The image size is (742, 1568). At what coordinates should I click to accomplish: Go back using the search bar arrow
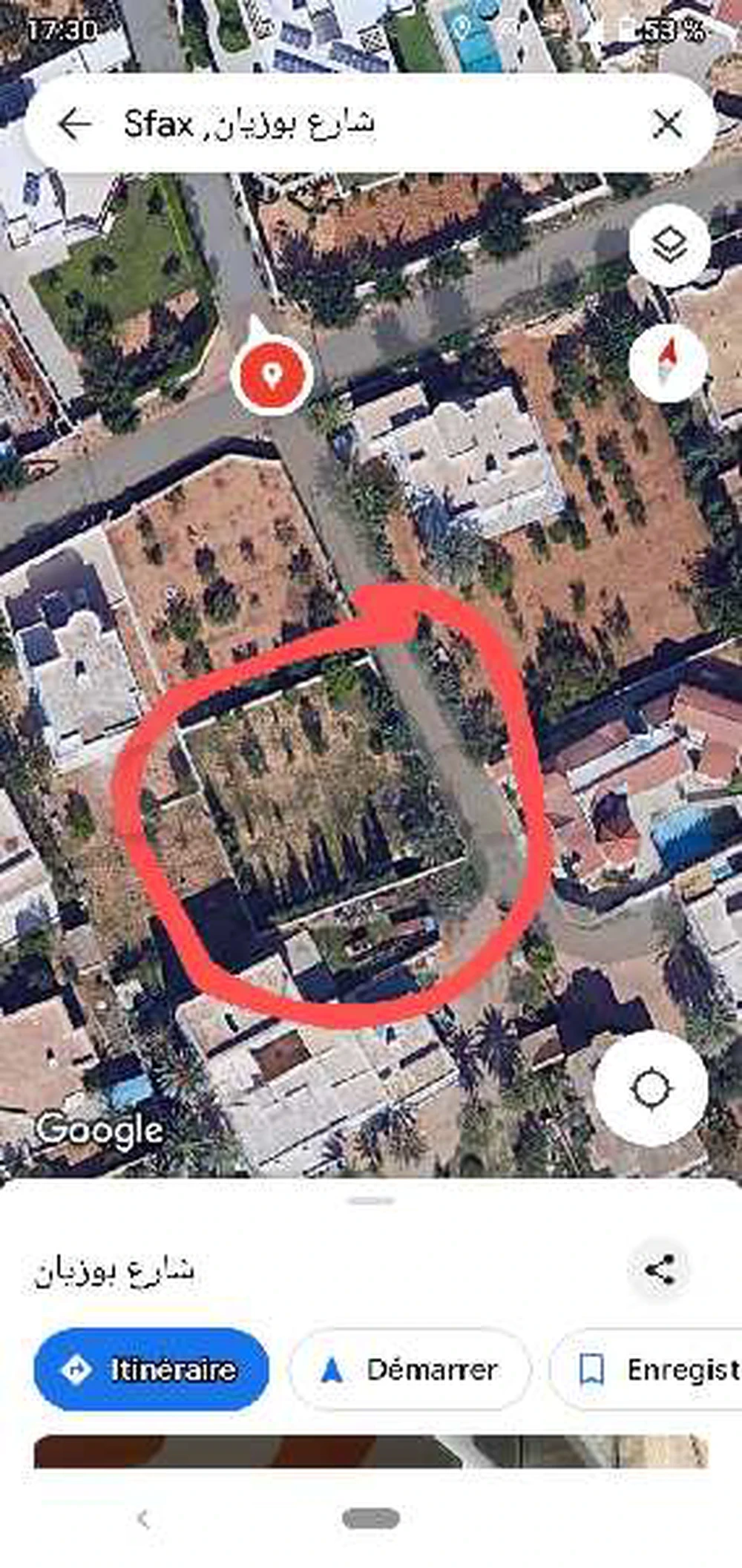pyautogui.click(x=75, y=123)
